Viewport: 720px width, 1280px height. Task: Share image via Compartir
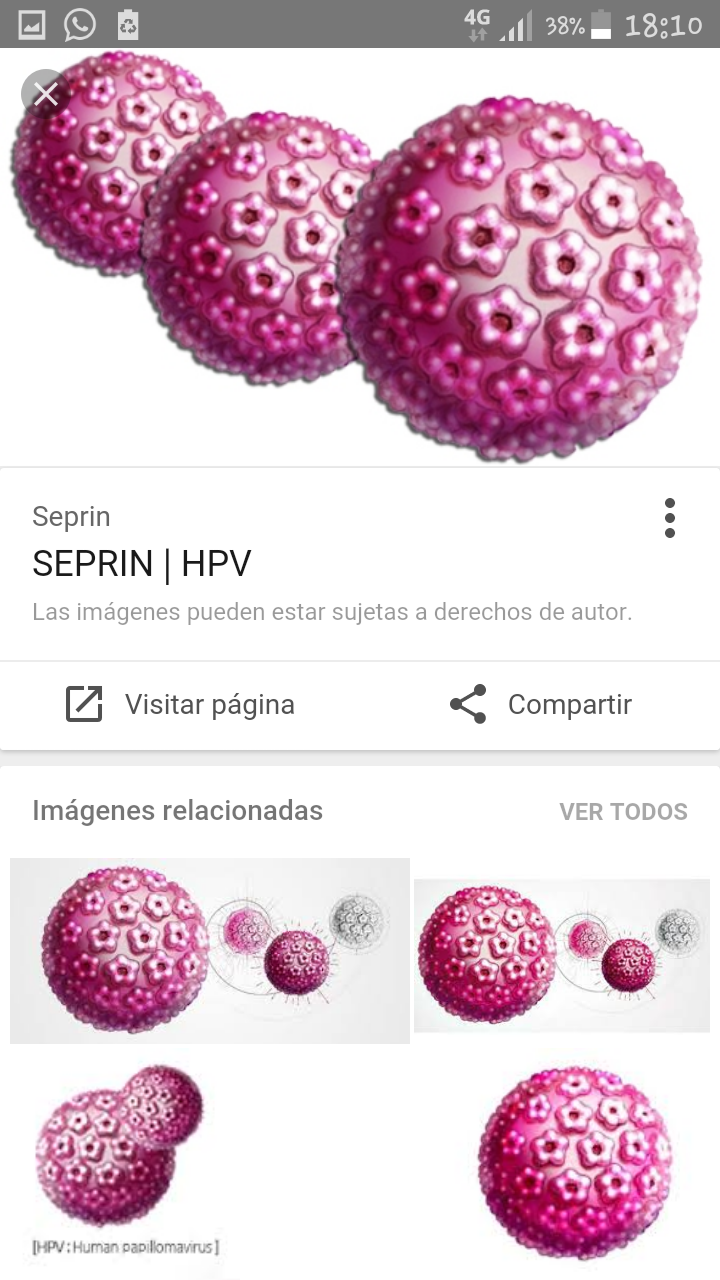click(540, 705)
